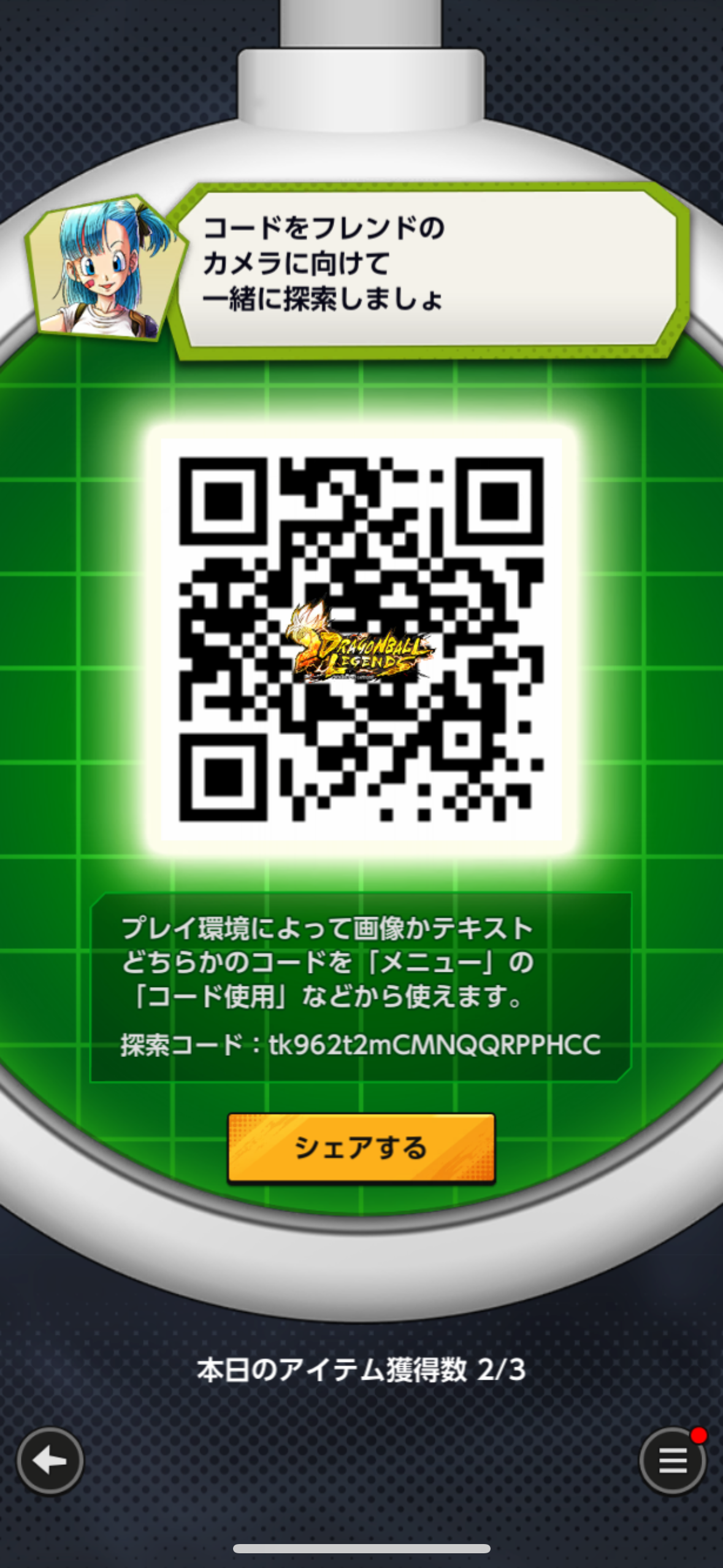
Task: Open the hamburger menu button
Action: [672, 1461]
